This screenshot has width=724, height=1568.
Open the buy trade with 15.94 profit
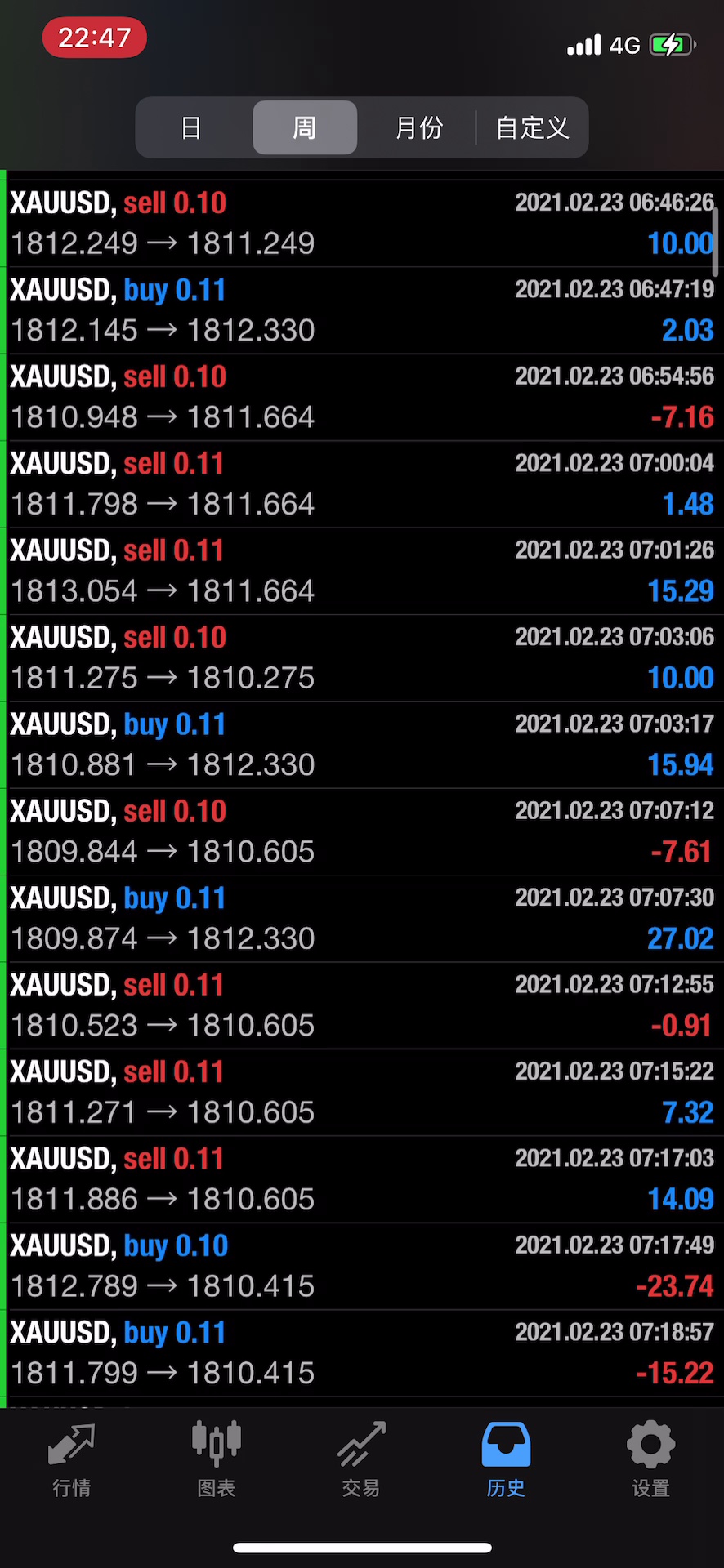point(362,745)
